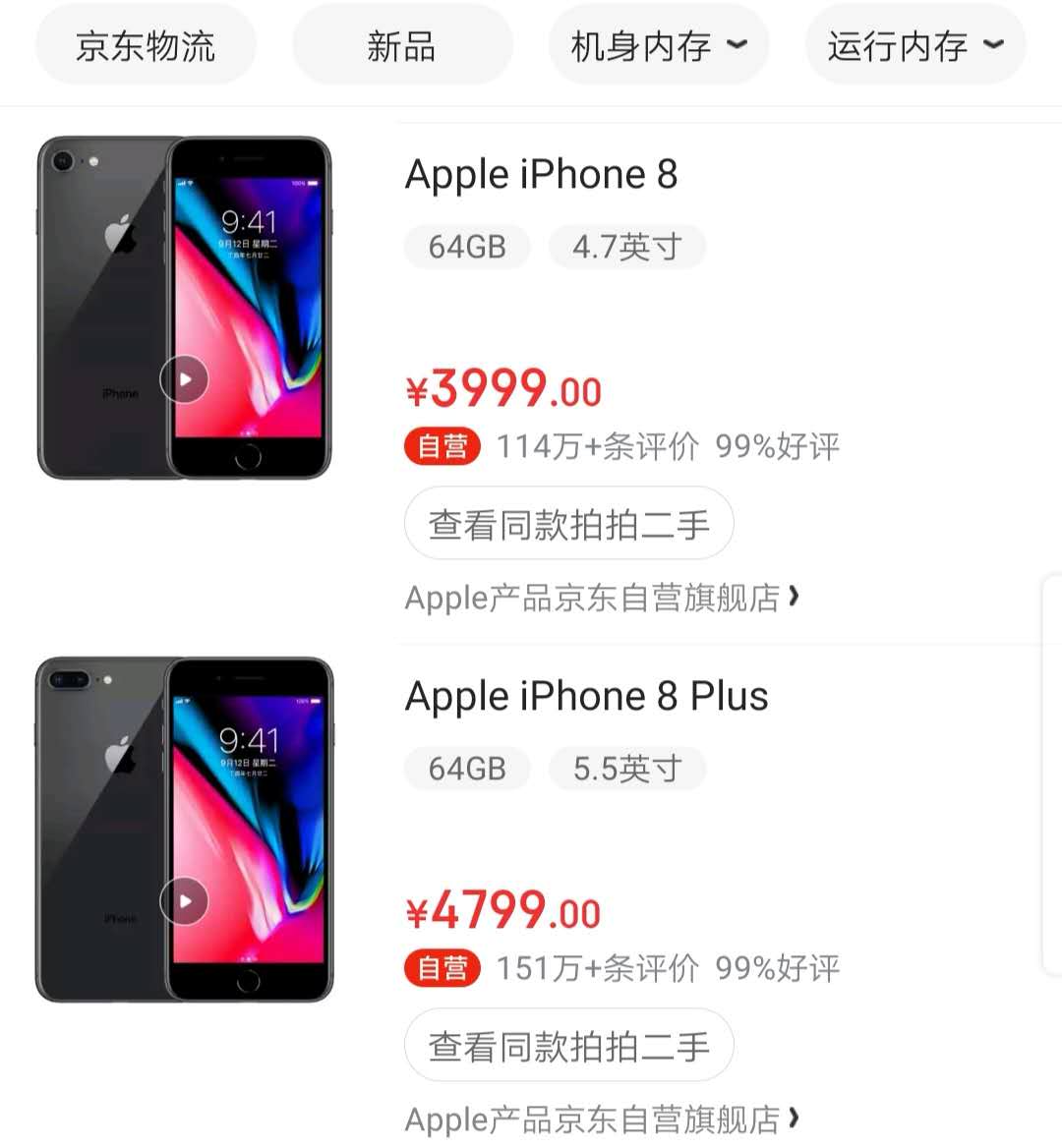Enable the 新品 filter

click(x=401, y=44)
